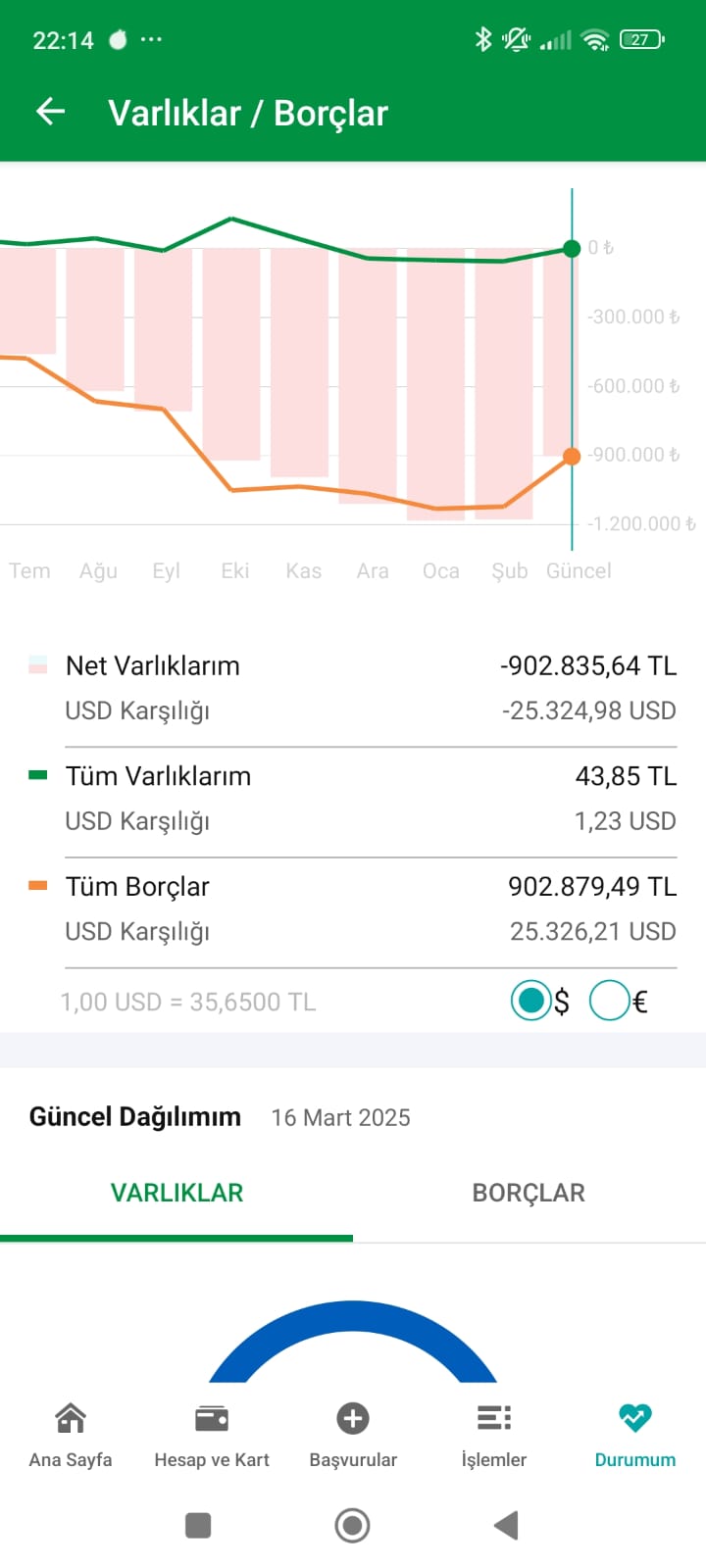Switch to the VARLIKLAR tab
This screenshot has height=1568, width=706.
click(176, 1193)
